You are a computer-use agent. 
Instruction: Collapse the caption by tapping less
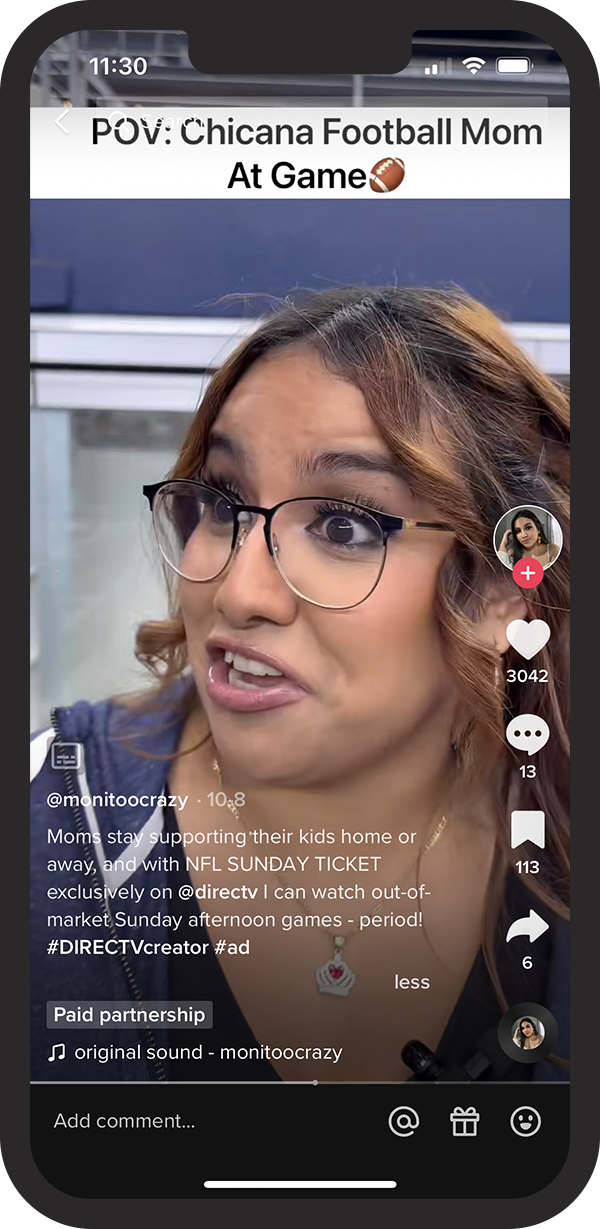point(412,982)
